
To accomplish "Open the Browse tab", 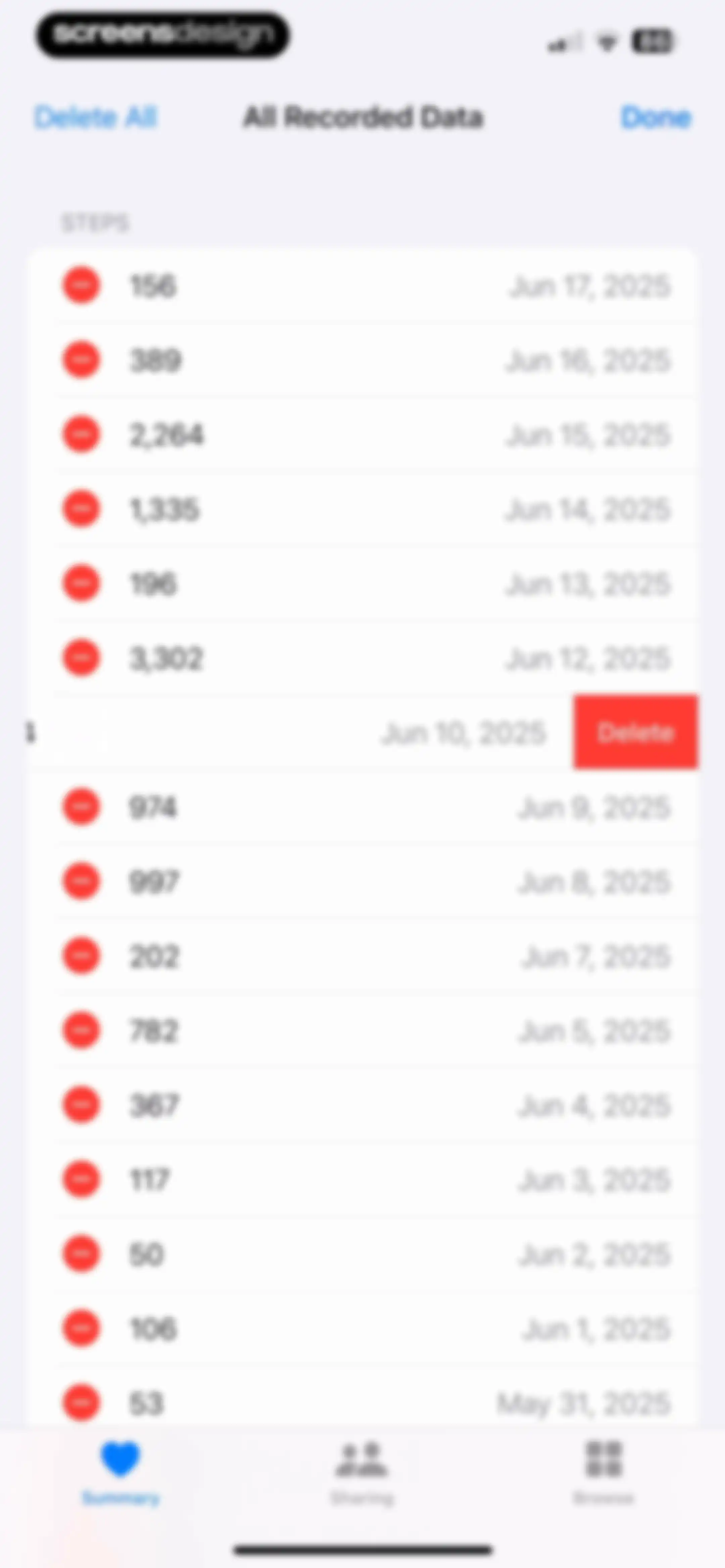I will (x=603, y=1472).
